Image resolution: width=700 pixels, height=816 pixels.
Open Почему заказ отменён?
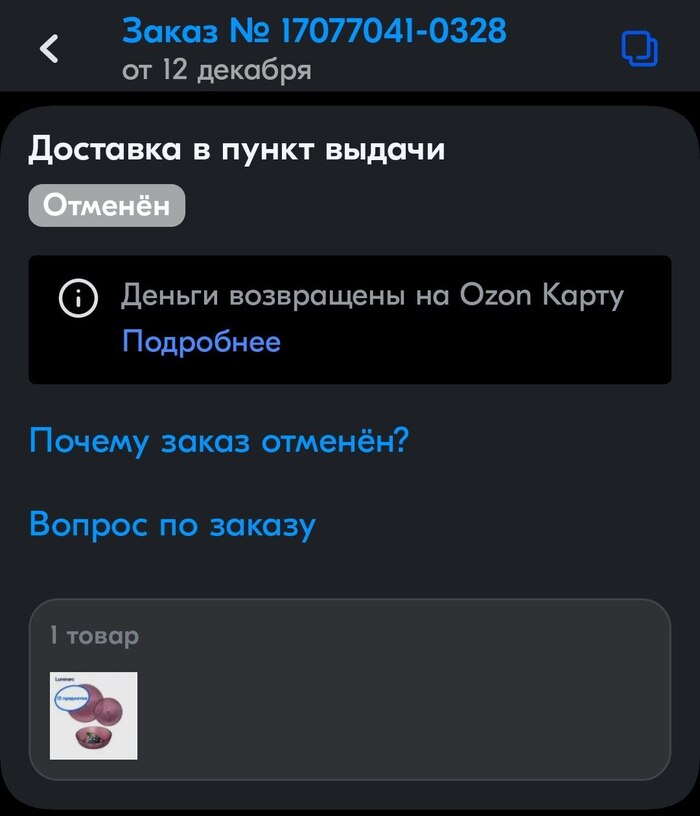tap(219, 441)
